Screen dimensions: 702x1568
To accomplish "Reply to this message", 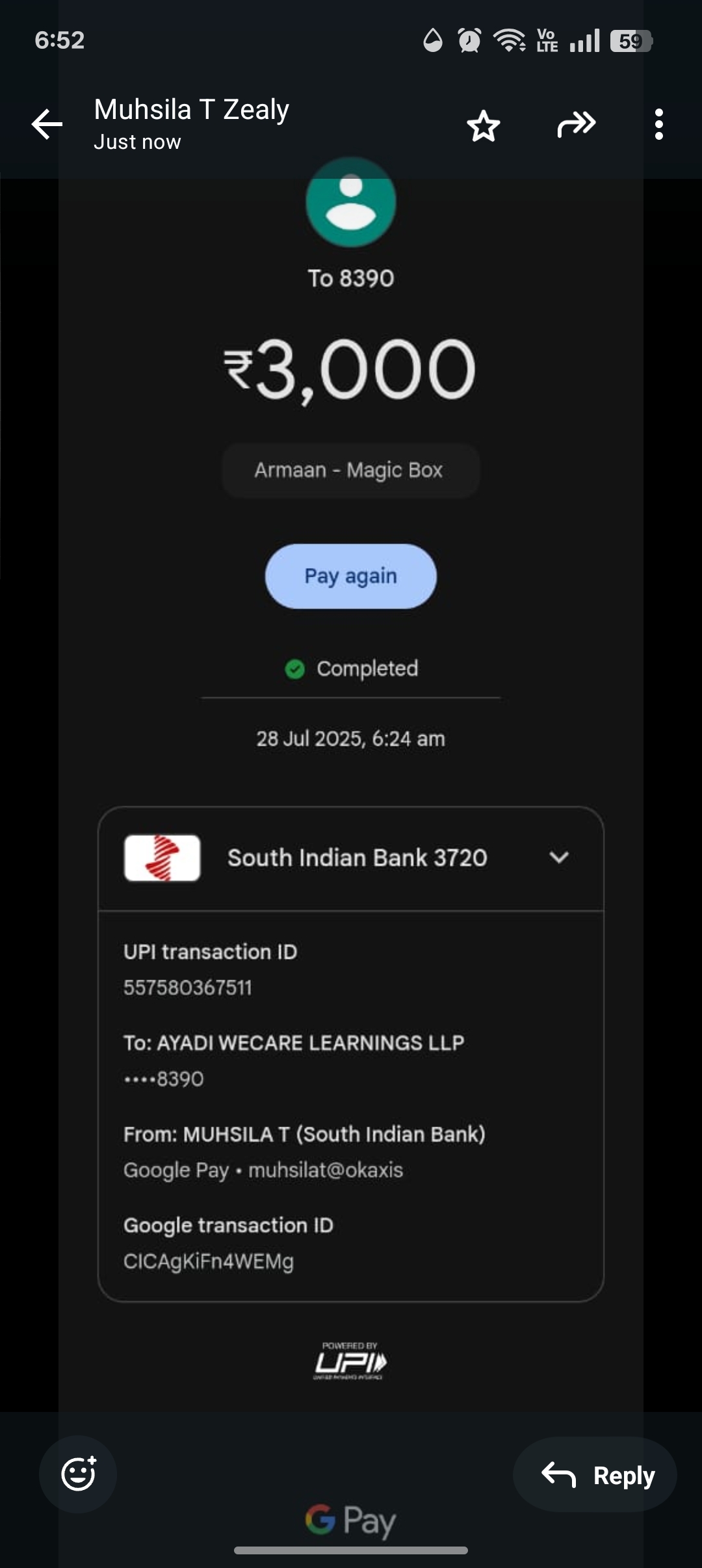I will coord(595,1475).
